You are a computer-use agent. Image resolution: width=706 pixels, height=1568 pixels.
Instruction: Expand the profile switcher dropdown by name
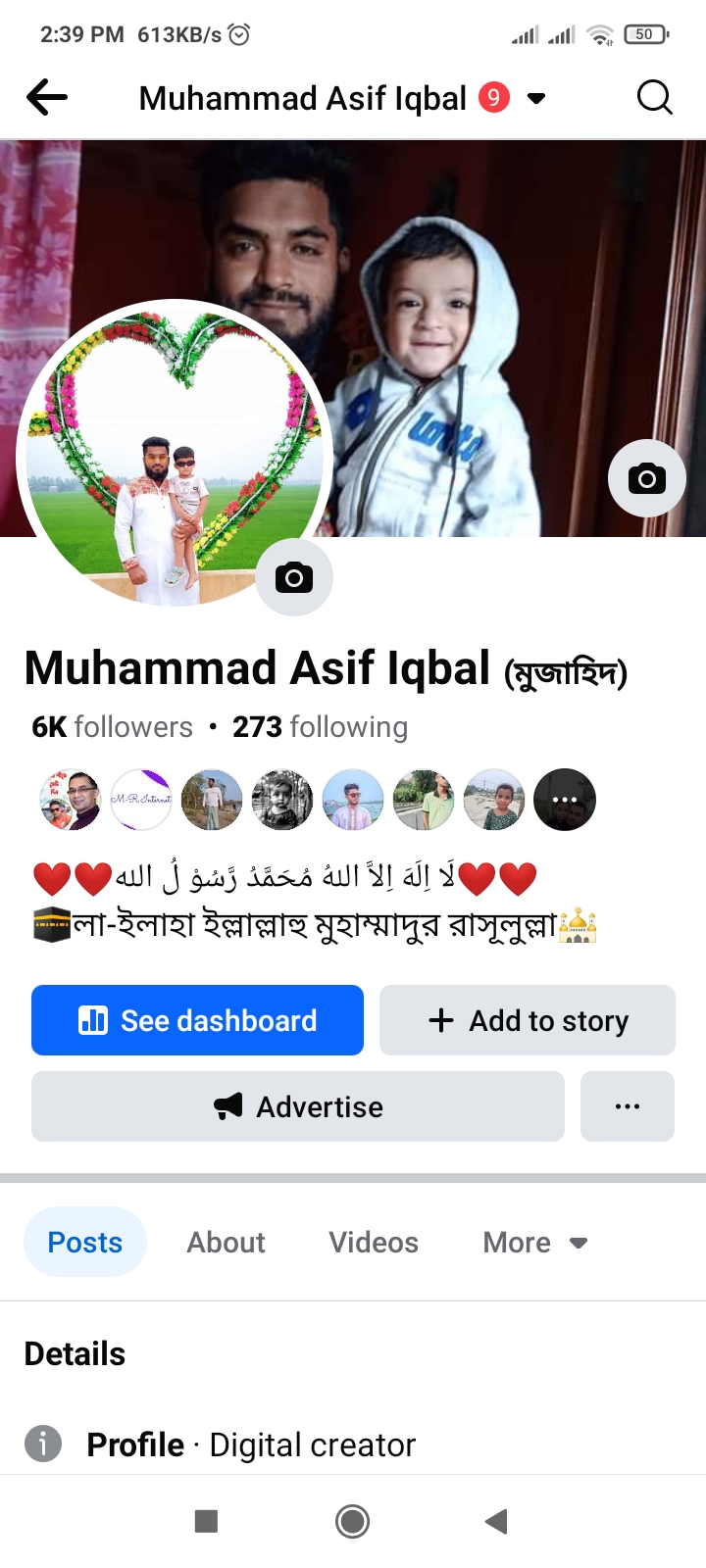pyautogui.click(x=535, y=98)
